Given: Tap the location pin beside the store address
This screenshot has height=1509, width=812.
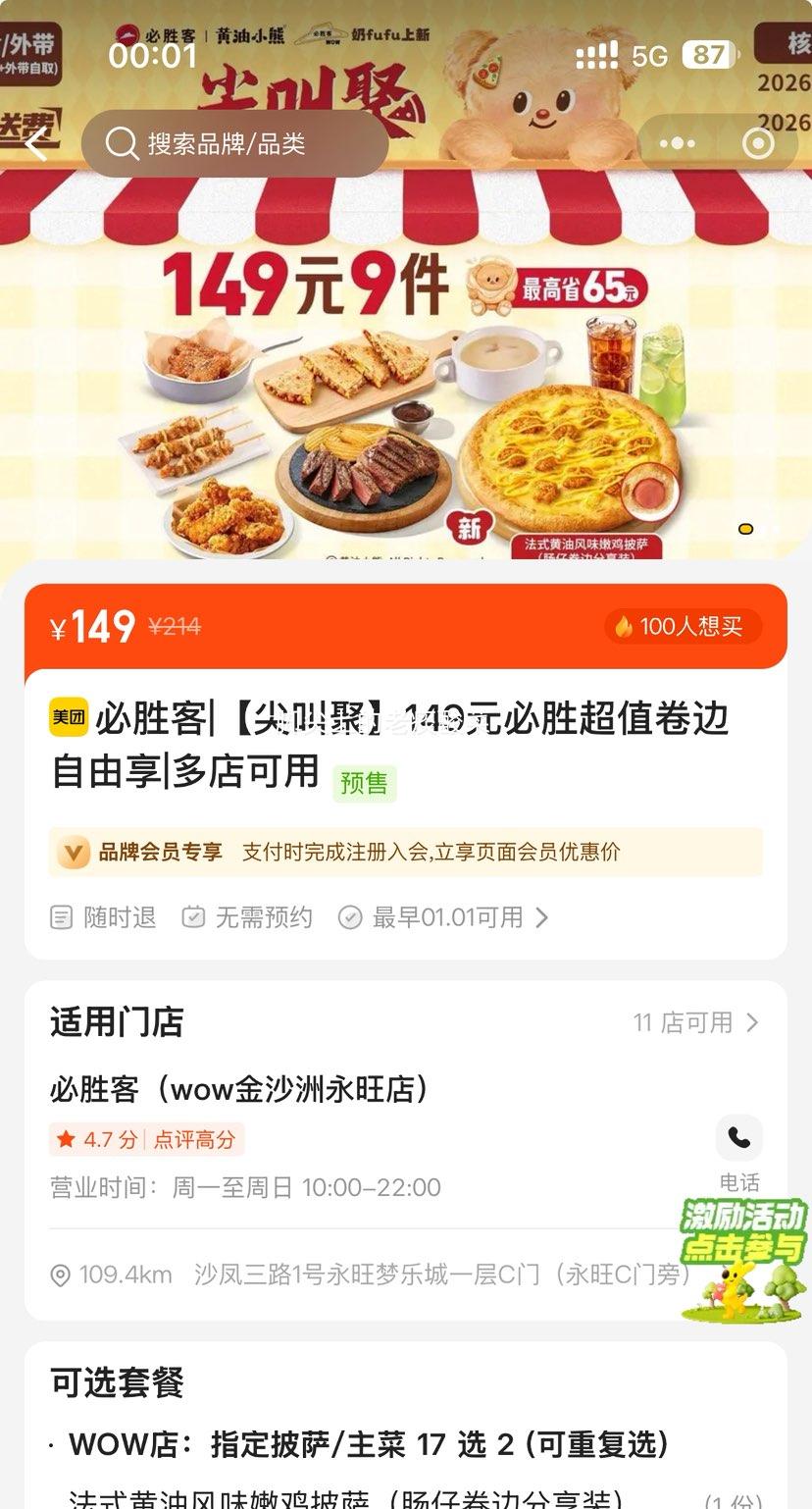Looking at the screenshot, I should [61, 1275].
